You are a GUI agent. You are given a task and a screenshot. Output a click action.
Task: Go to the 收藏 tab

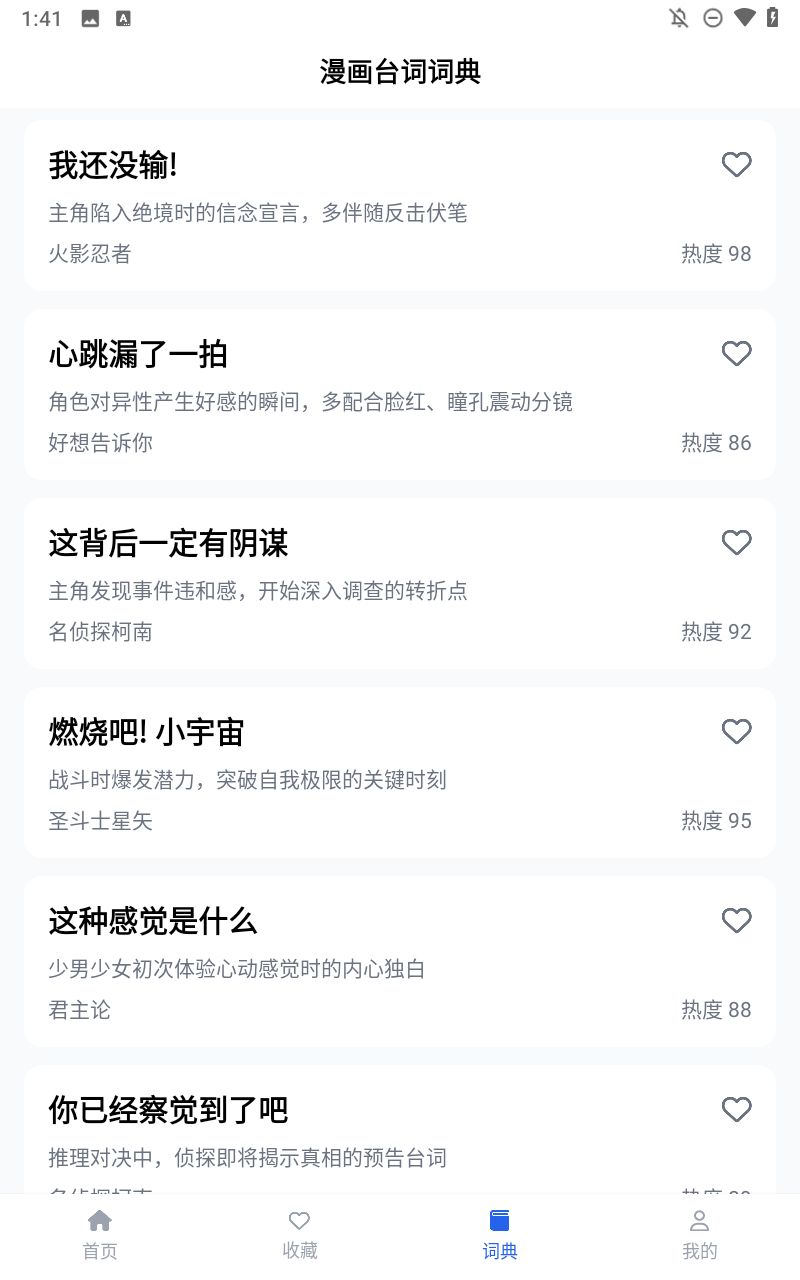(300, 1234)
